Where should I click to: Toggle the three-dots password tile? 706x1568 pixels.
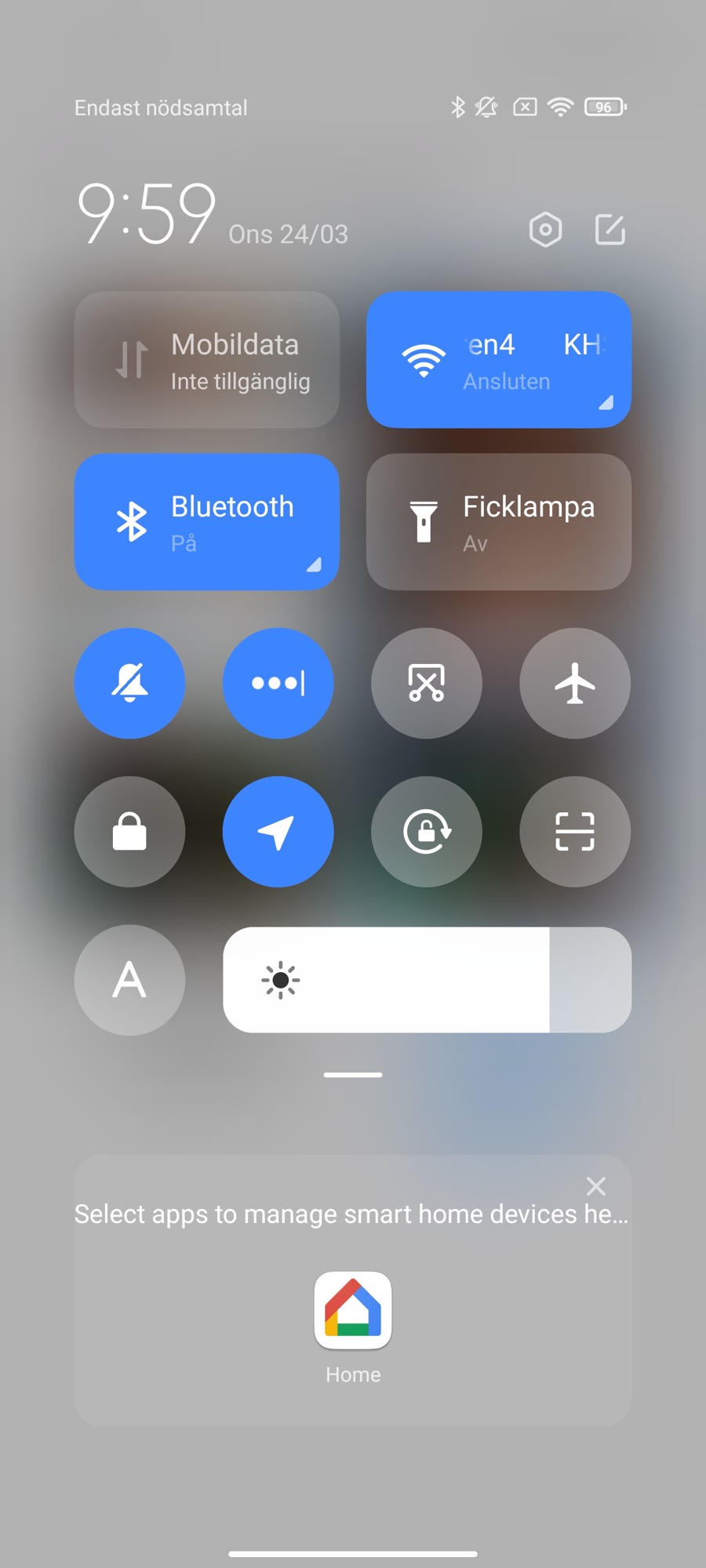point(278,683)
